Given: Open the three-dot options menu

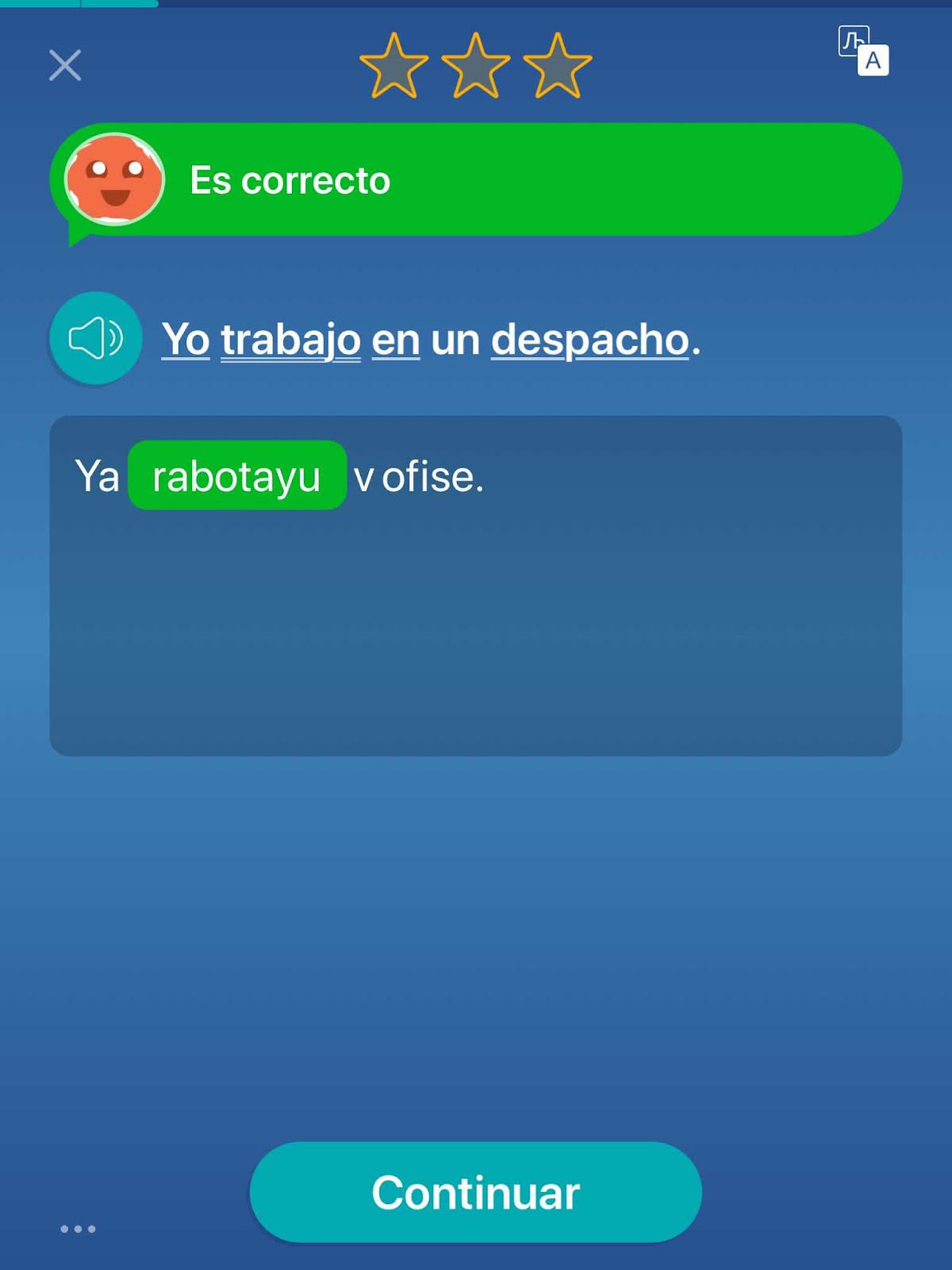Looking at the screenshot, I should 78,1229.
